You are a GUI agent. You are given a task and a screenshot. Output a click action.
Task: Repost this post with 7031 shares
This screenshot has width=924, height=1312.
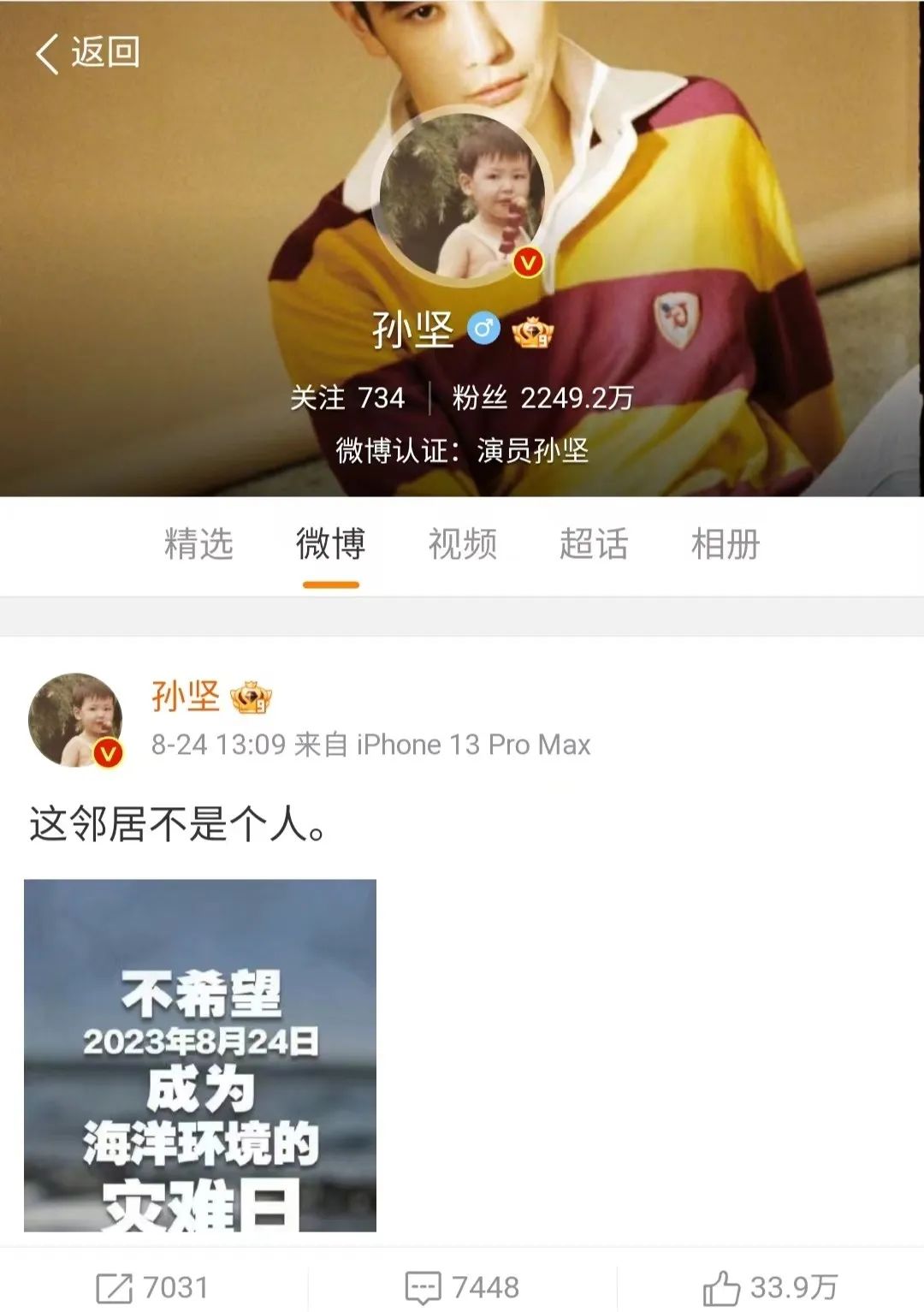(x=154, y=1287)
